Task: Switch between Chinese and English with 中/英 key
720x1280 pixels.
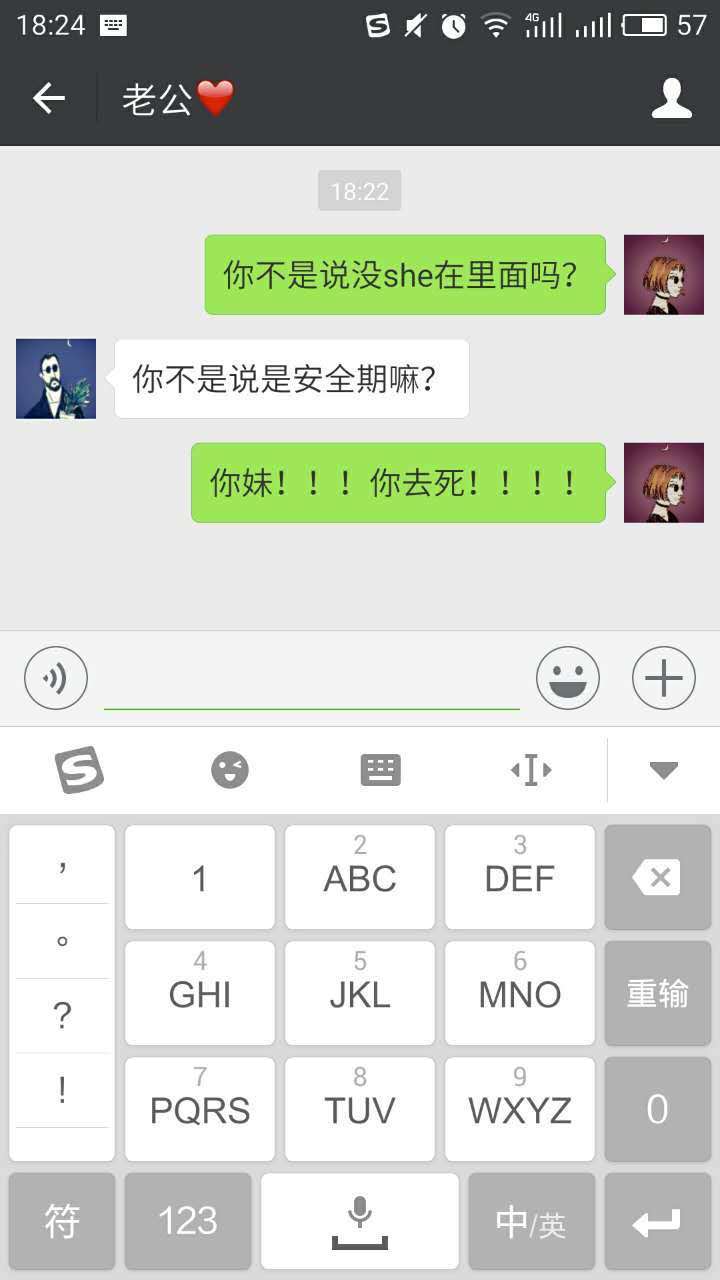Action: pos(531,1221)
